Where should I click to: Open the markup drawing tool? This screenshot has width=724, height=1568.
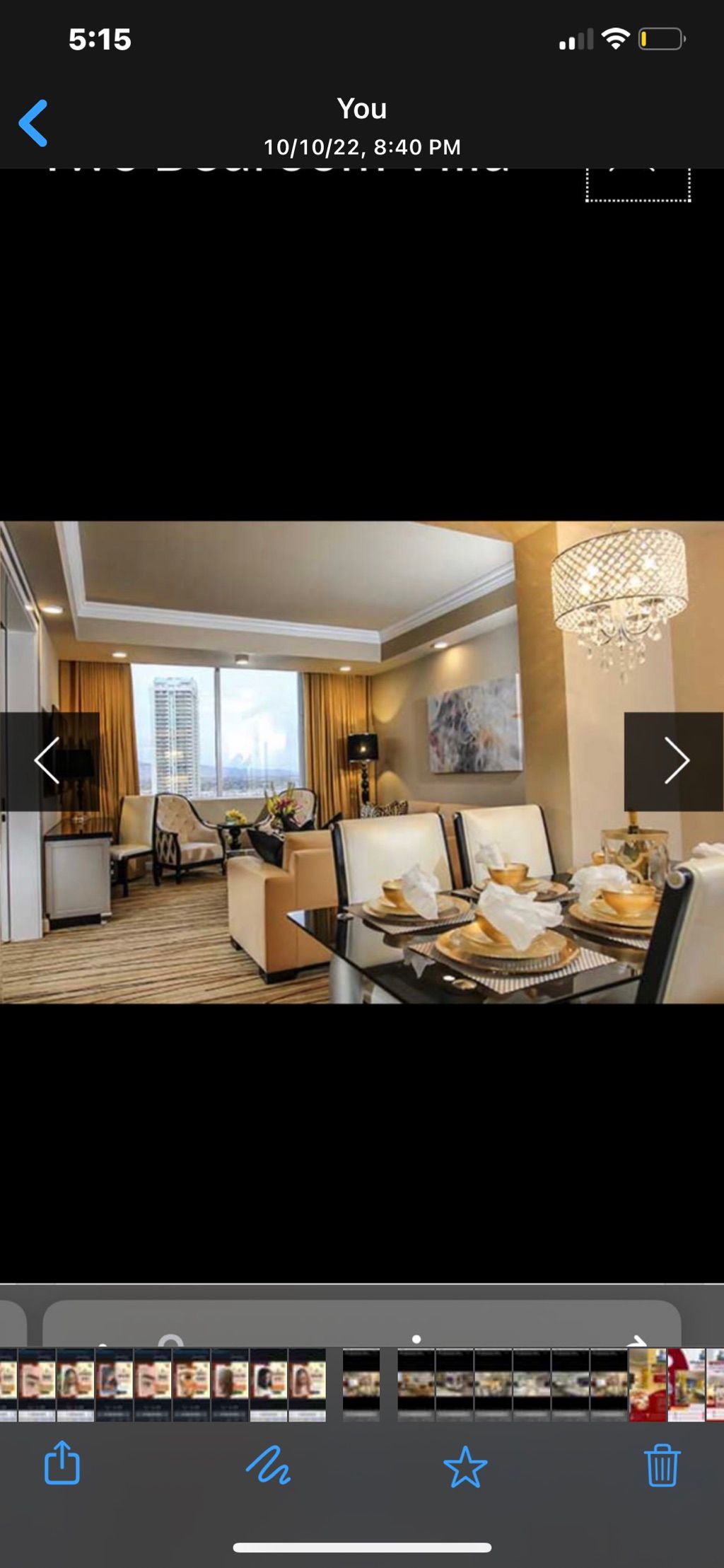pos(268,1463)
